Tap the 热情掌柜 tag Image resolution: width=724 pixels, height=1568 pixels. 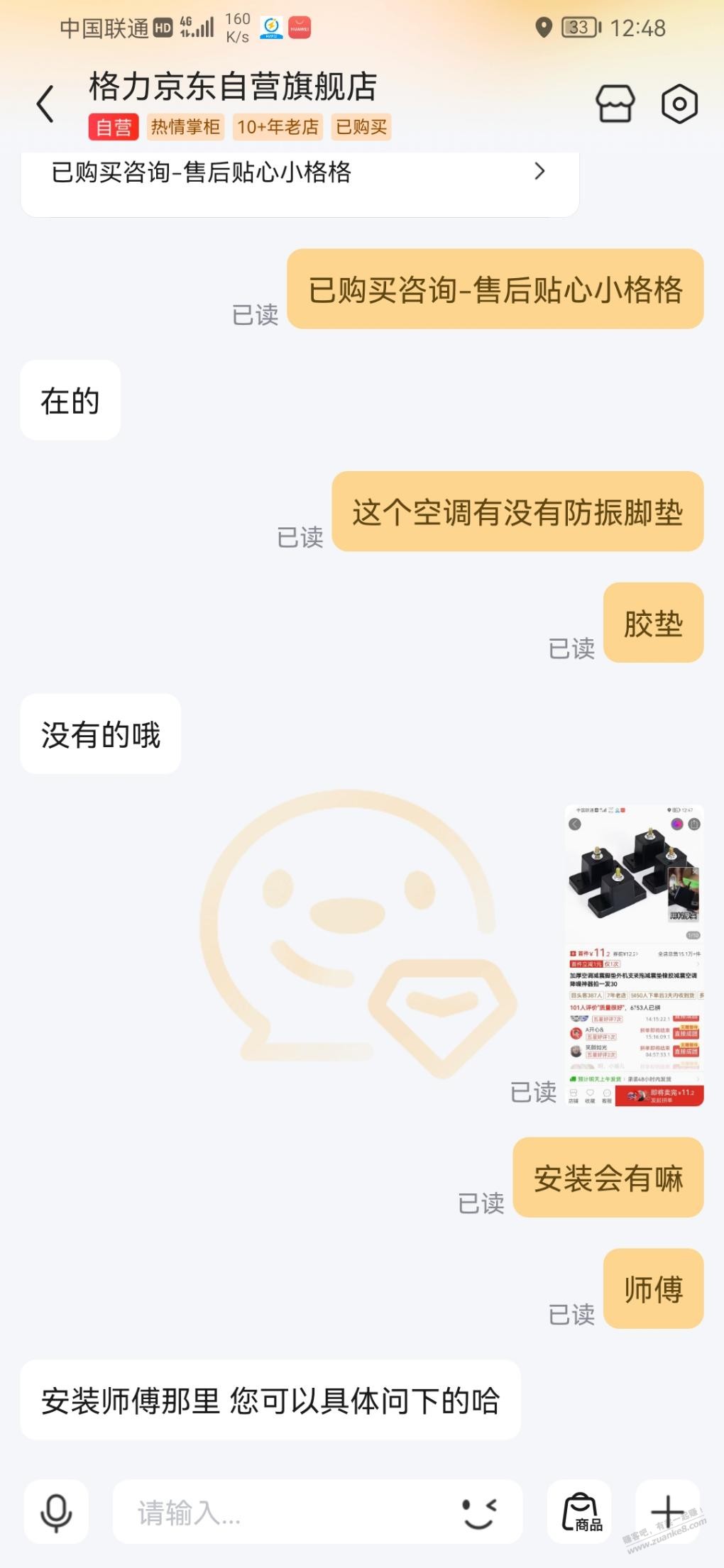(x=186, y=128)
